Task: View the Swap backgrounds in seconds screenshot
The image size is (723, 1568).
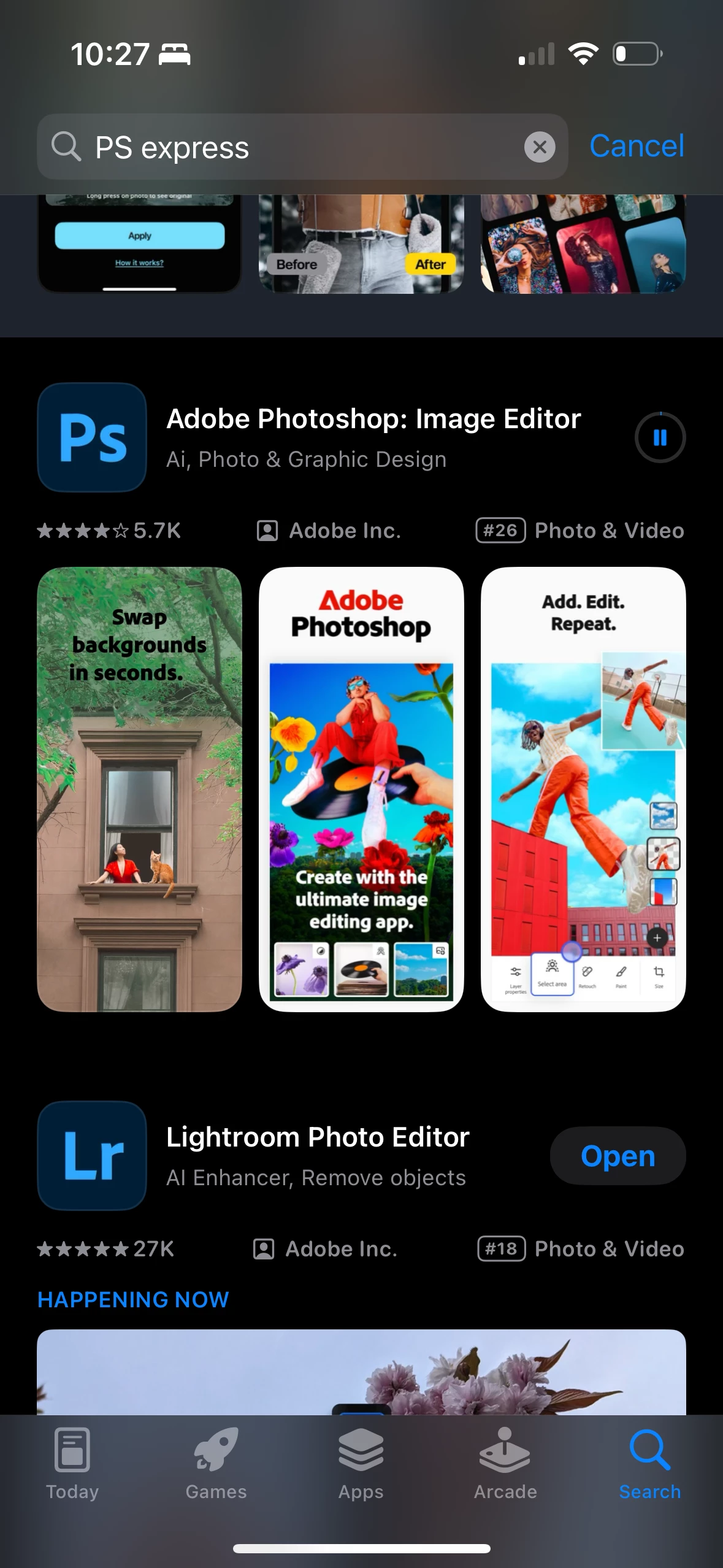Action: point(140,789)
